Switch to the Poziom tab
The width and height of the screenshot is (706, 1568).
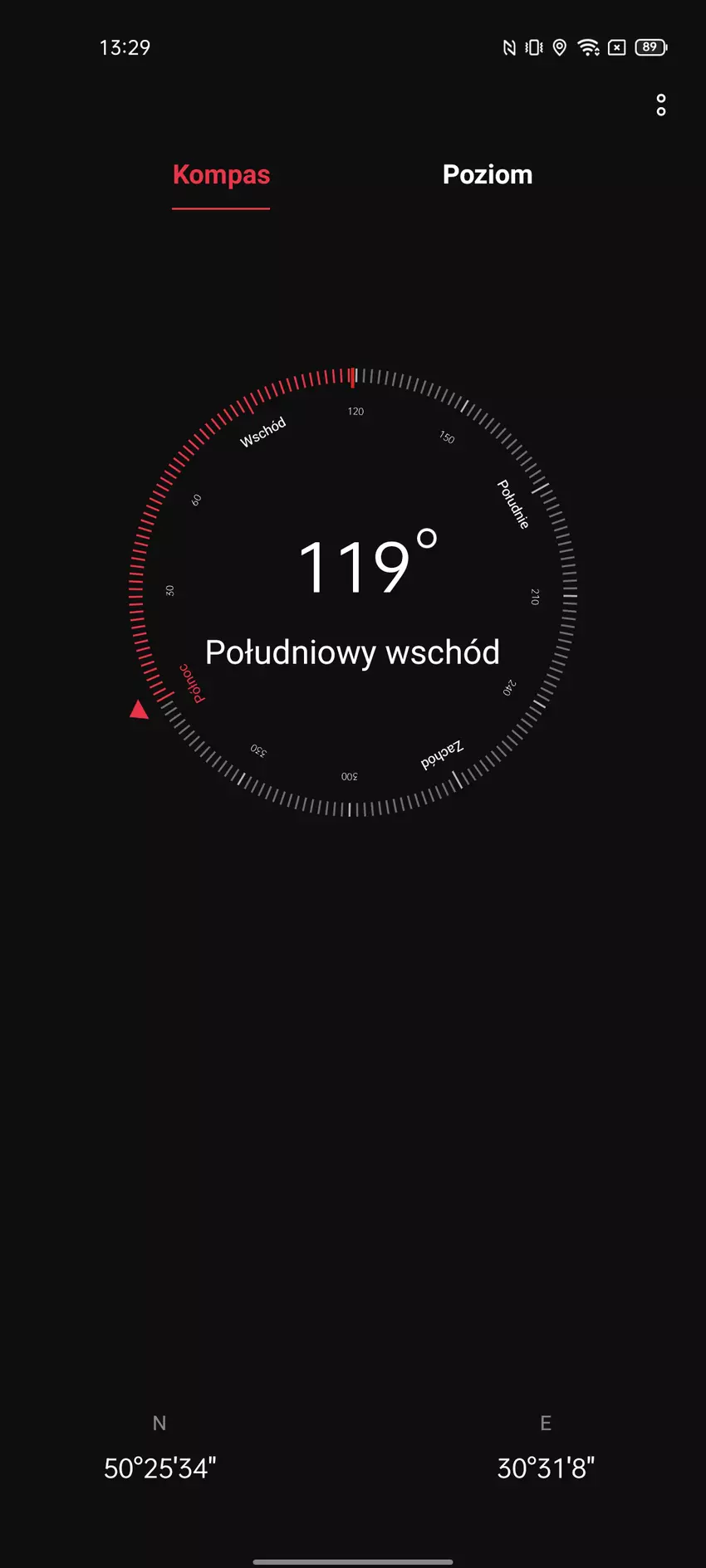(x=488, y=174)
